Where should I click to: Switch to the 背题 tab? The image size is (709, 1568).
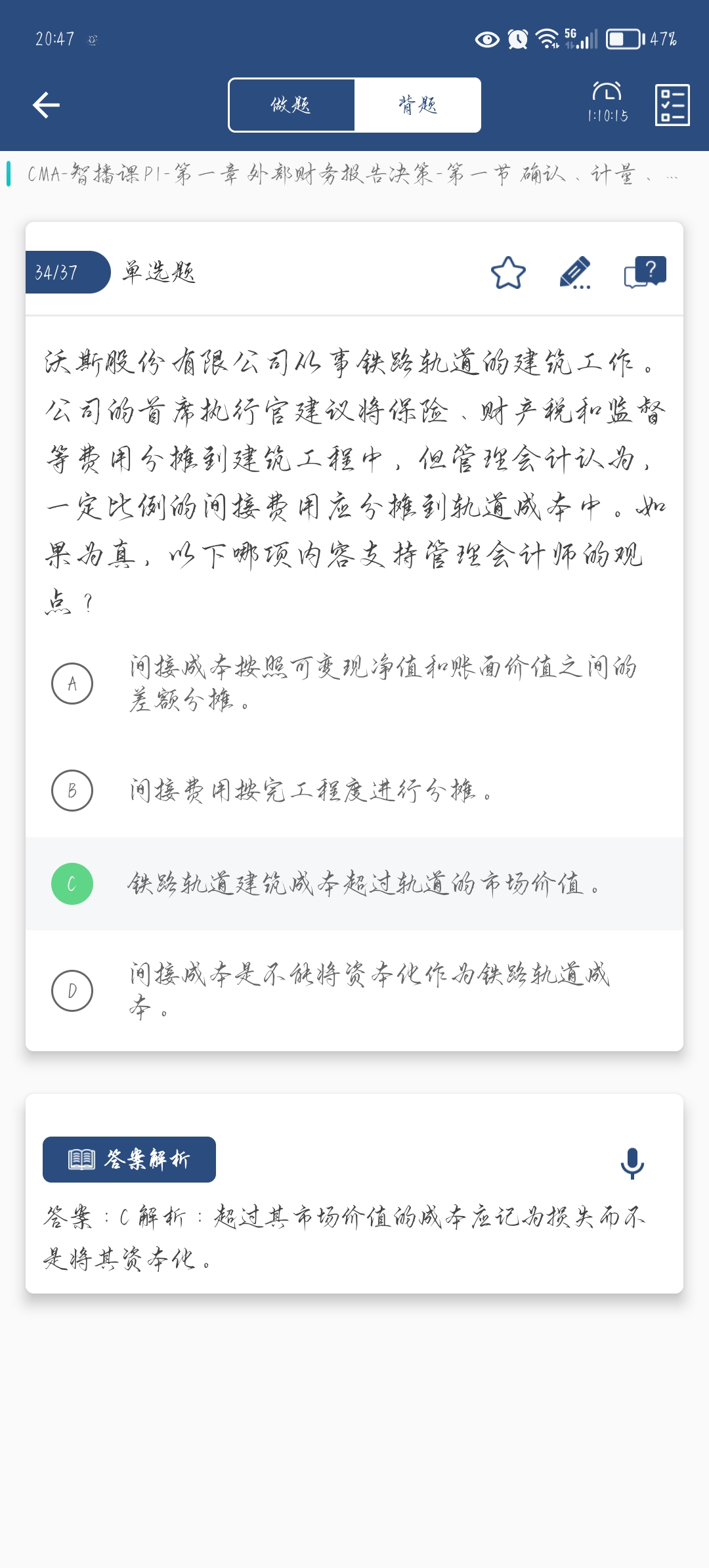pyautogui.click(x=418, y=105)
